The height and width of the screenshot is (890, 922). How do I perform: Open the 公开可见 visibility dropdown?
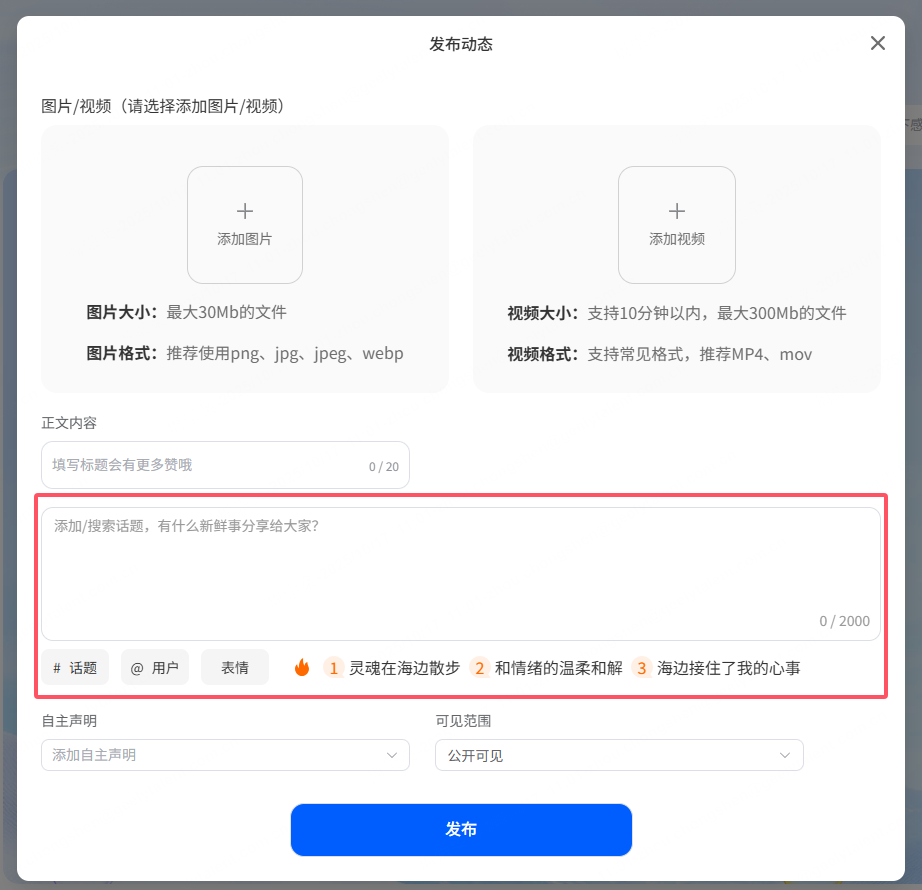tap(619, 755)
